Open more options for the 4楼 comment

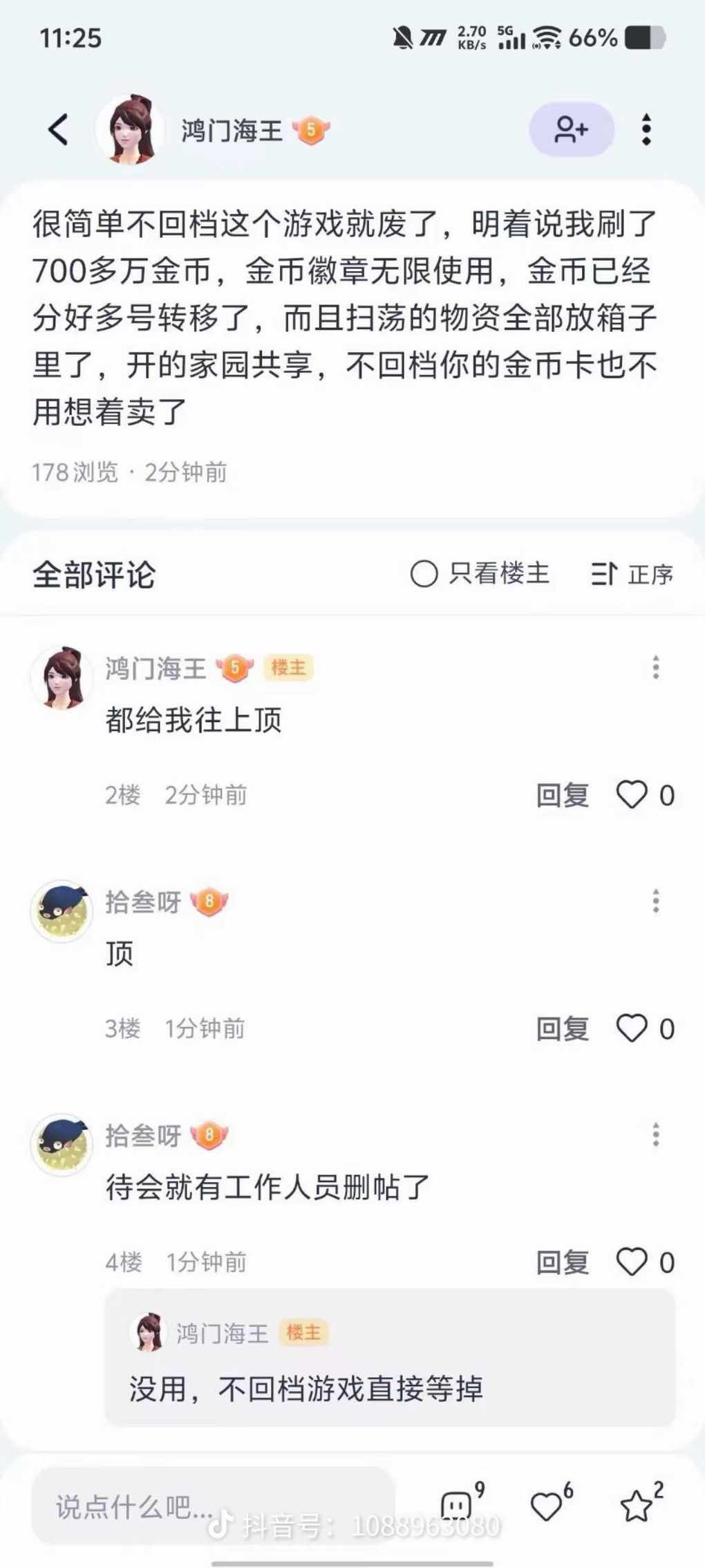click(x=655, y=1135)
